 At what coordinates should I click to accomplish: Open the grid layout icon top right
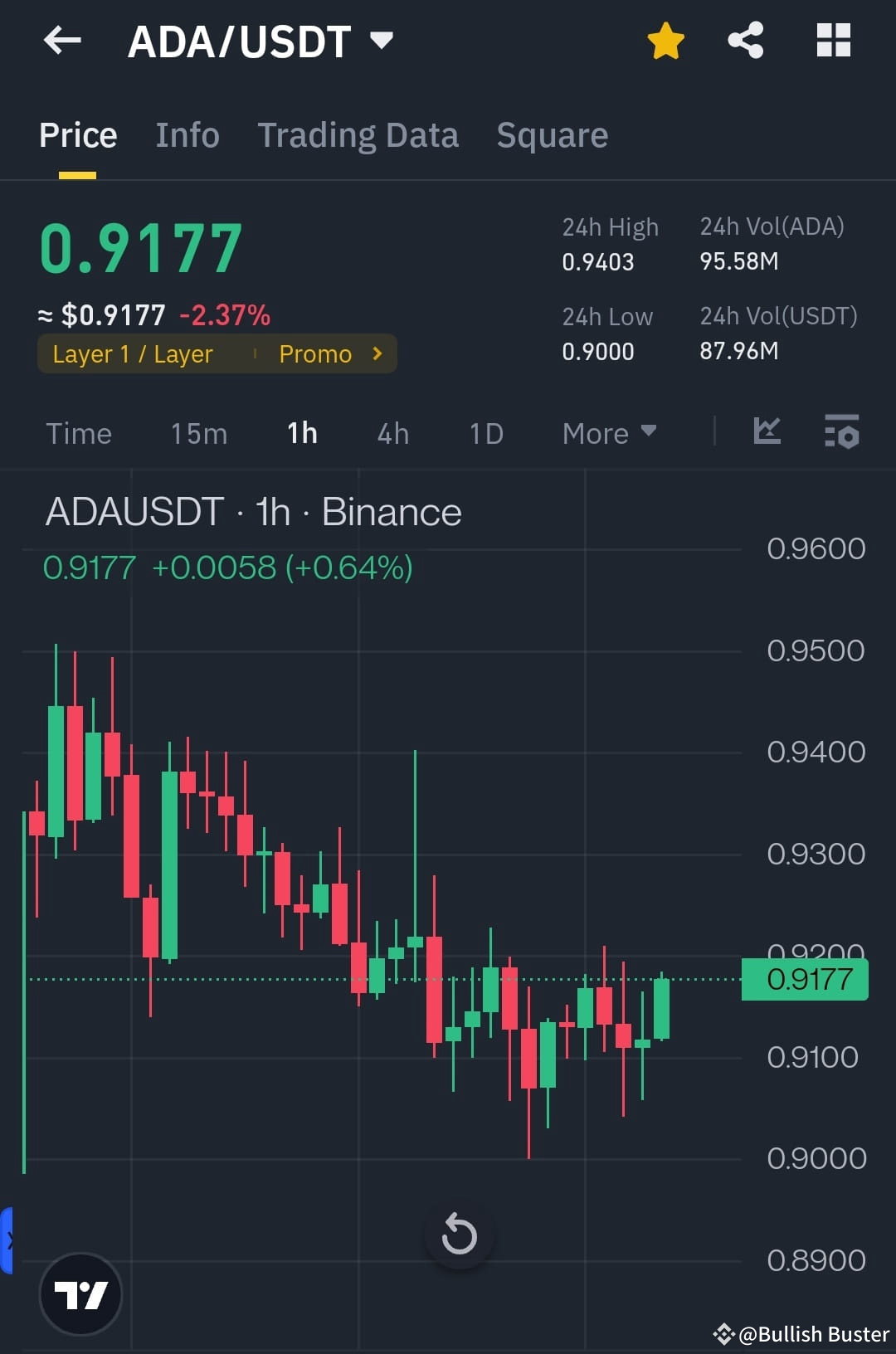833,38
